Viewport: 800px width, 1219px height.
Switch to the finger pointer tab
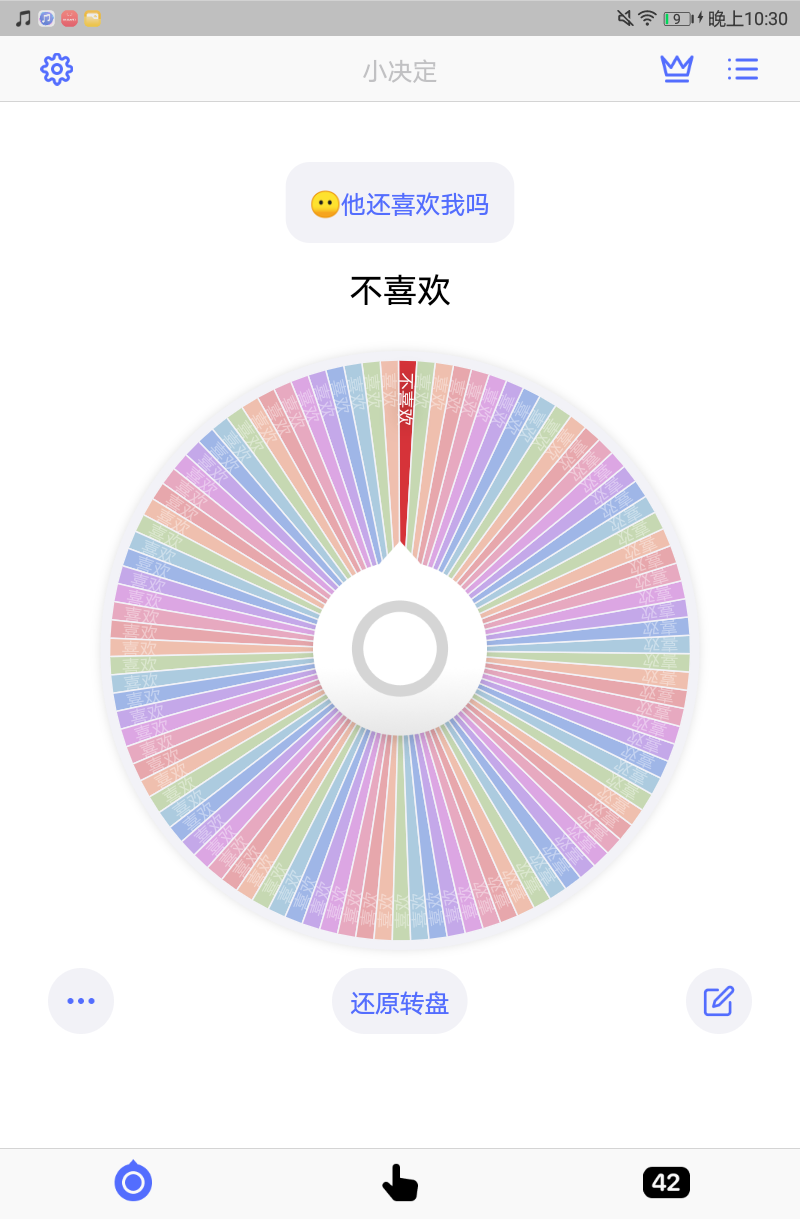(x=400, y=1182)
